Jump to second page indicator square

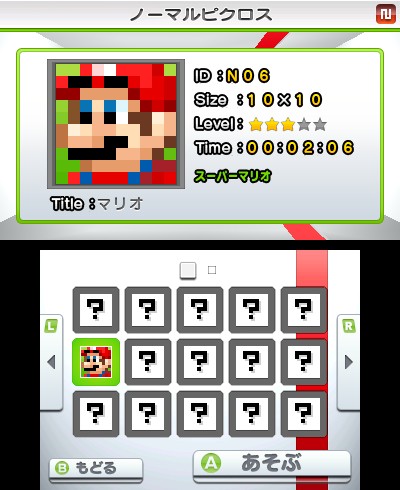coord(212,270)
